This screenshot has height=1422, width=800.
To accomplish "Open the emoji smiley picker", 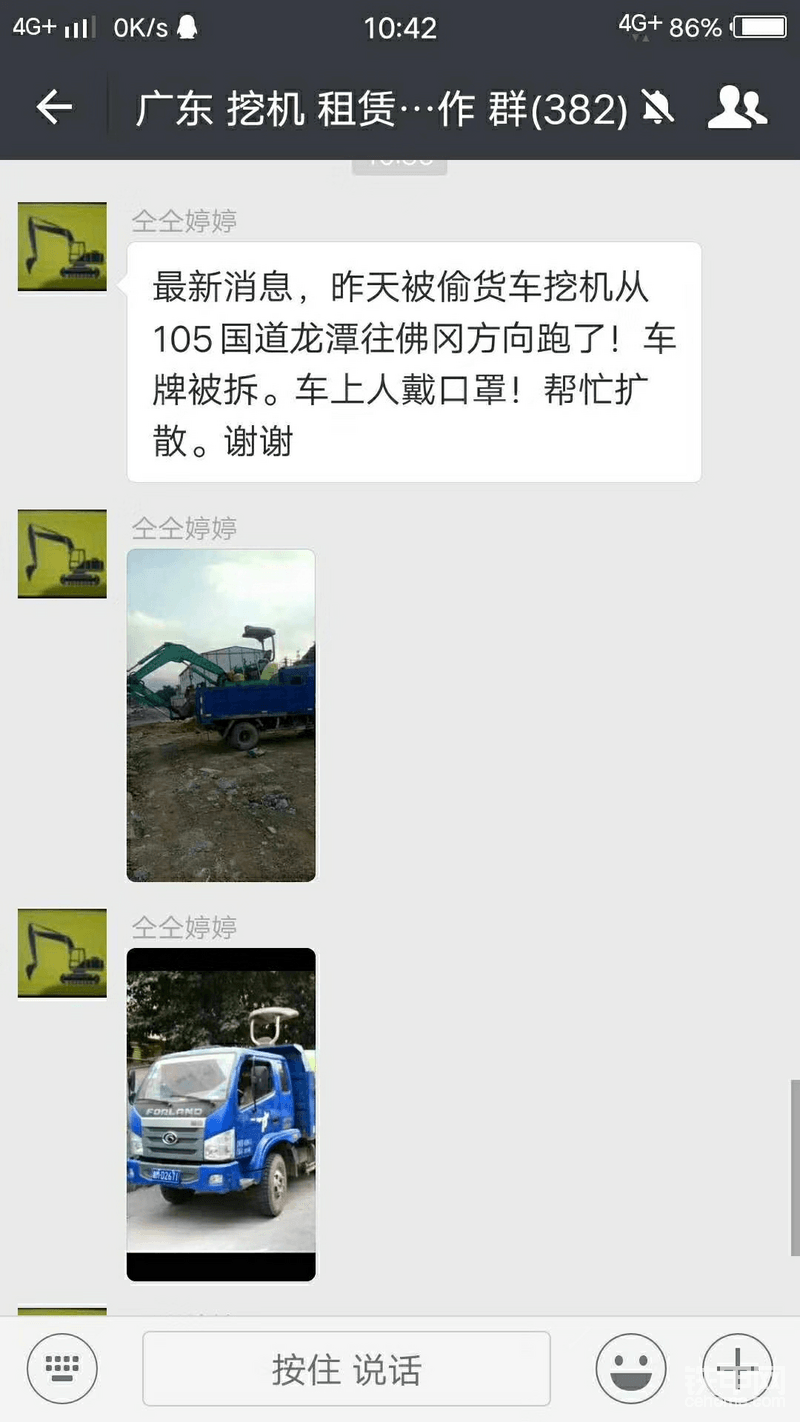I will tap(631, 1368).
